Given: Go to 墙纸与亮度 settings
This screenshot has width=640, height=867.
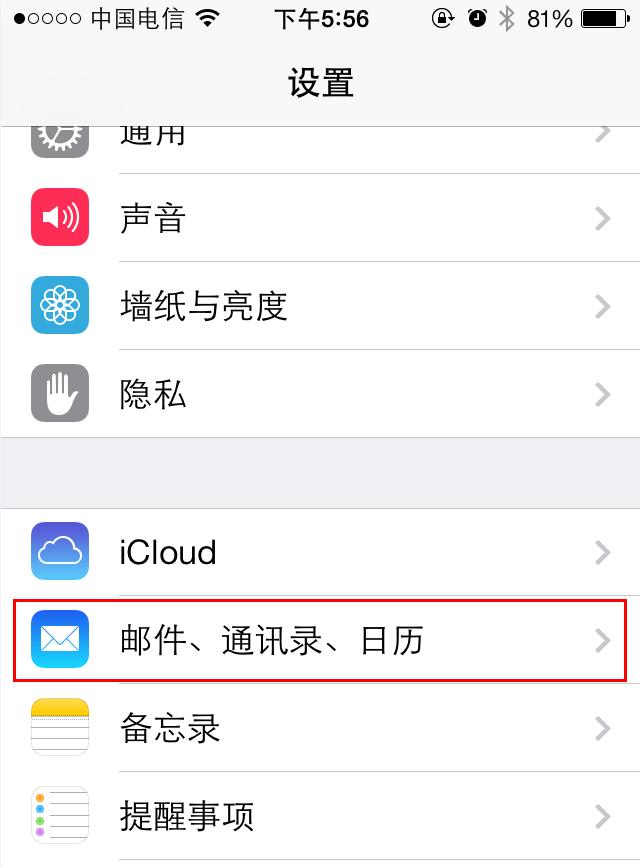Looking at the screenshot, I should pos(320,306).
